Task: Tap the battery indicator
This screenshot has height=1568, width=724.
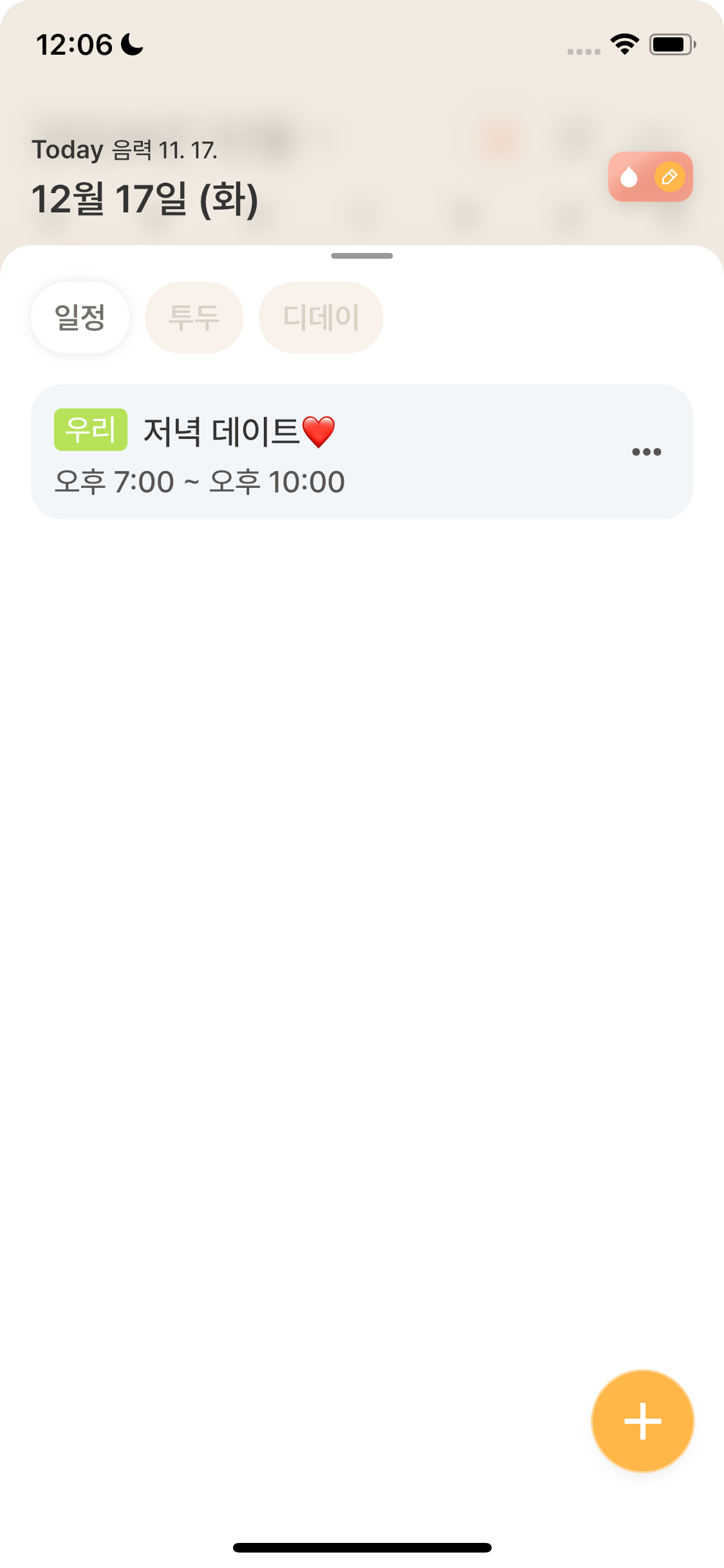Action: tap(669, 43)
